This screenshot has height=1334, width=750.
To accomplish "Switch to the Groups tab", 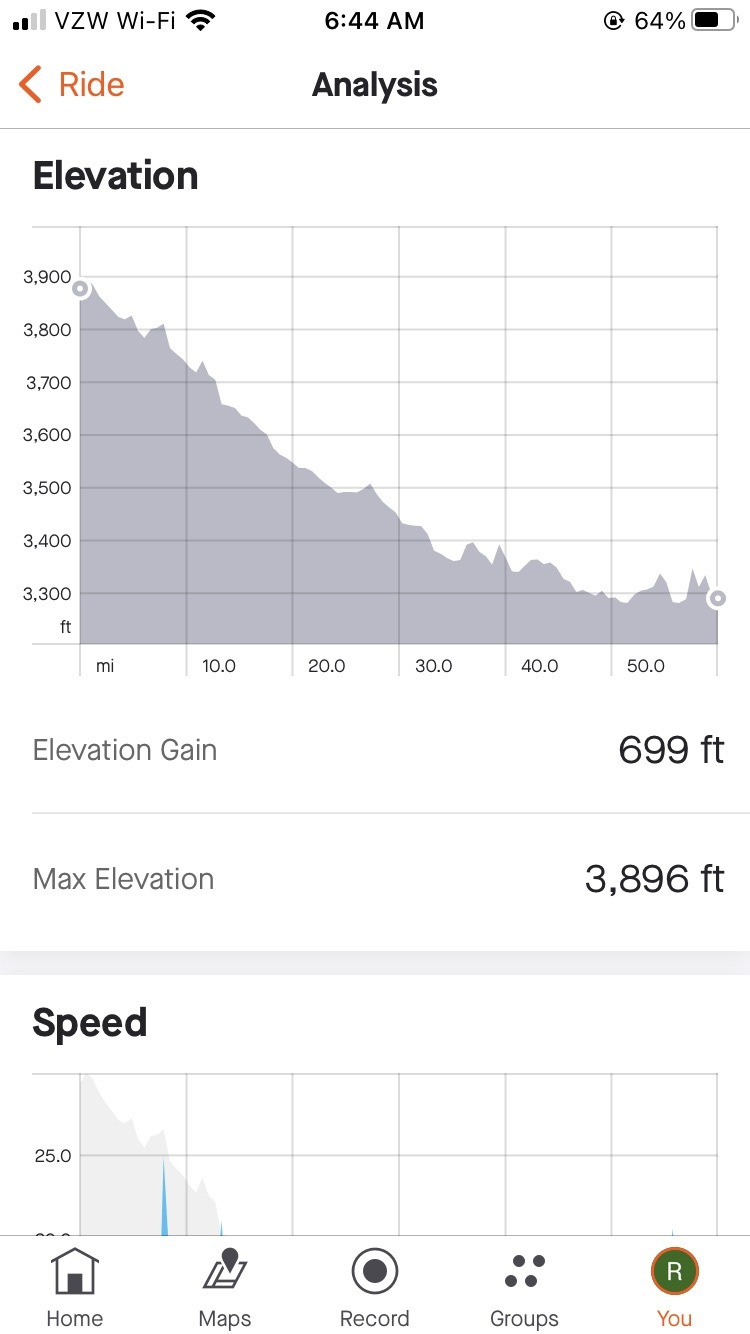I will (524, 1286).
